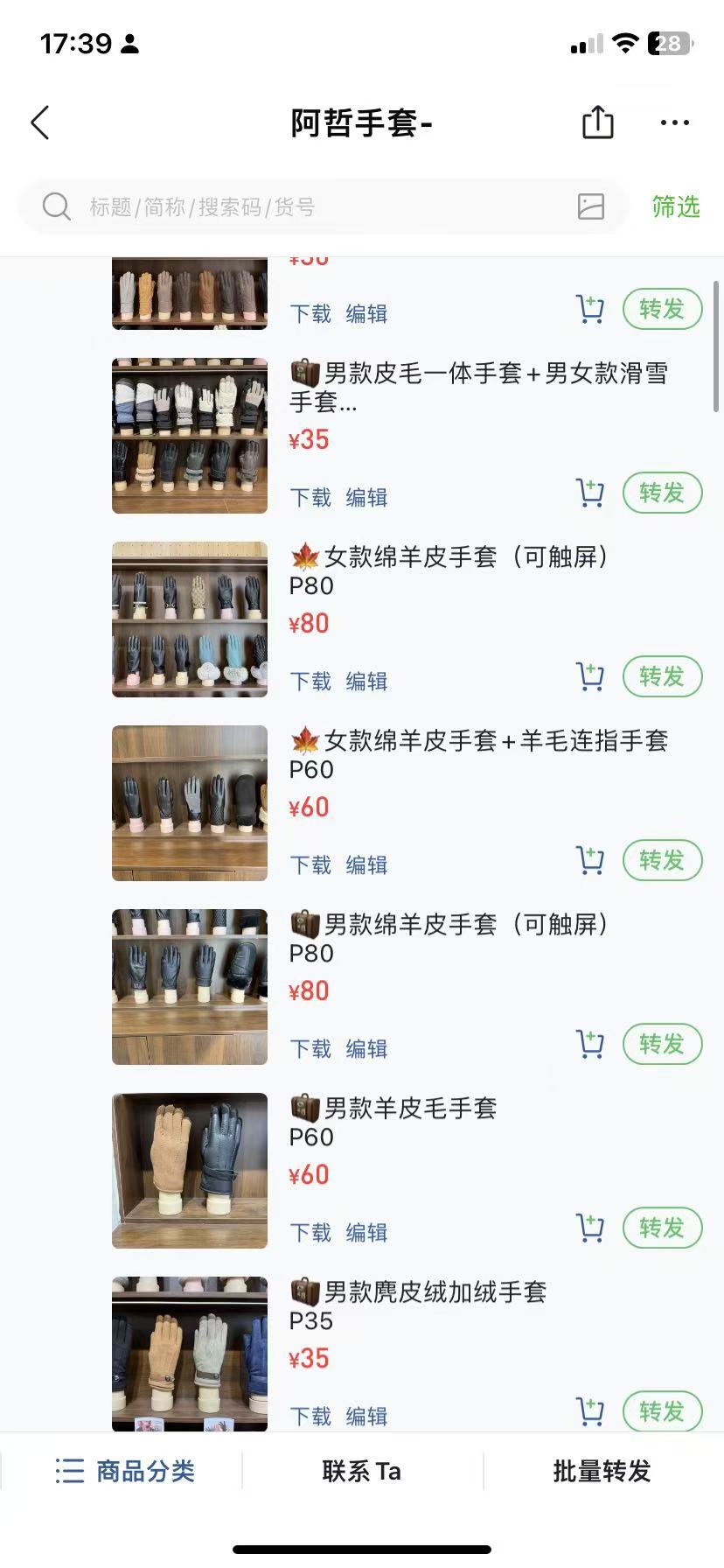Forward the 男款麂皮绒加绒手套 item with 转发

point(662,1411)
